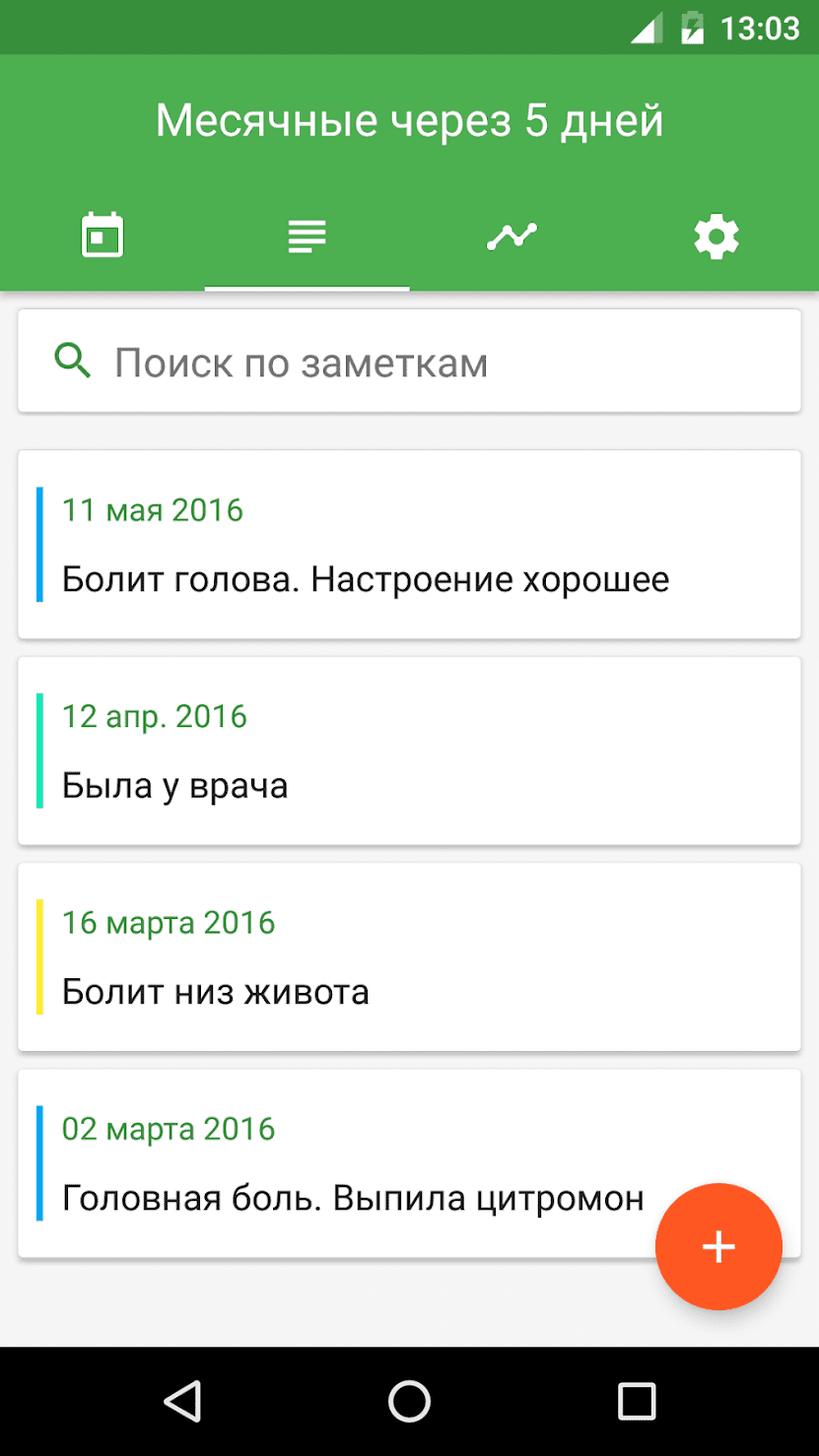
Task: Open the settings gear tab
Action: (x=717, y=237)
